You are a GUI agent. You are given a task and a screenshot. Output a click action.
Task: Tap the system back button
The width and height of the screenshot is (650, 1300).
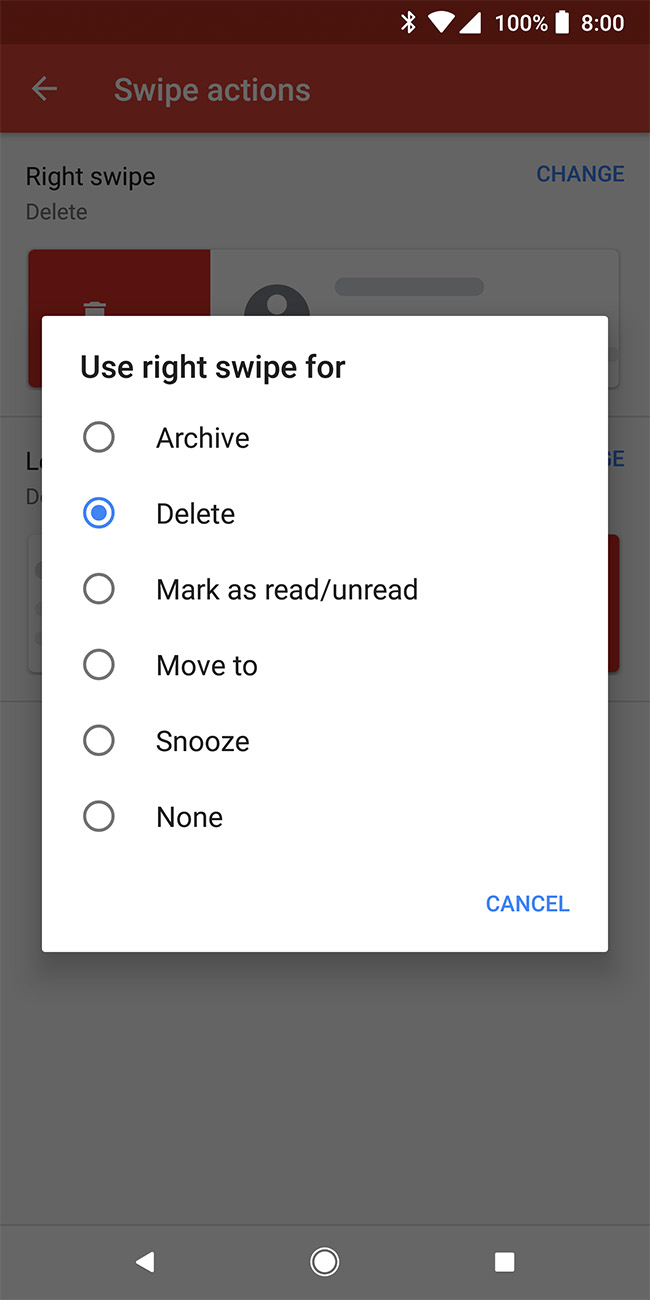click(x=145, y=1262)
